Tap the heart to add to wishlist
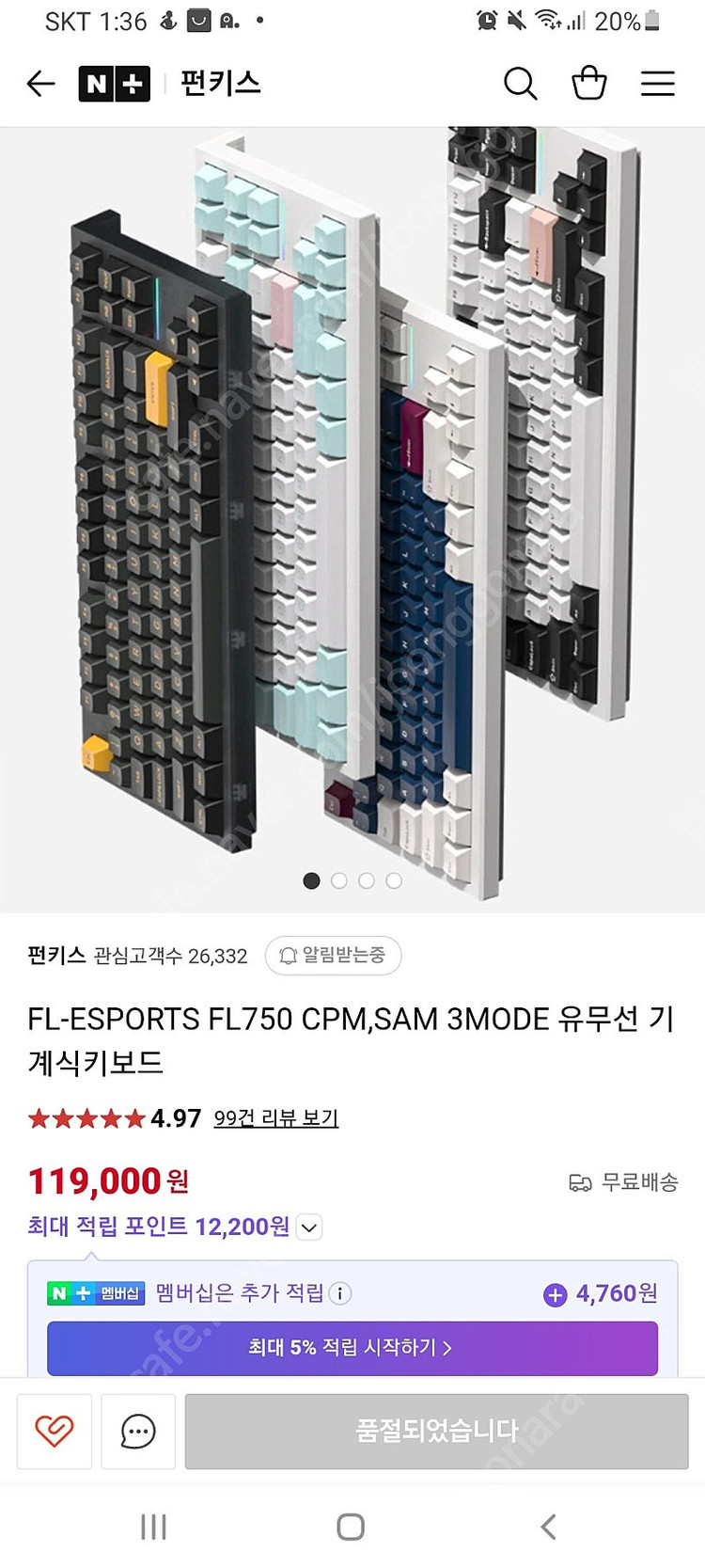705x1568 pixels. click(54, 1432)
